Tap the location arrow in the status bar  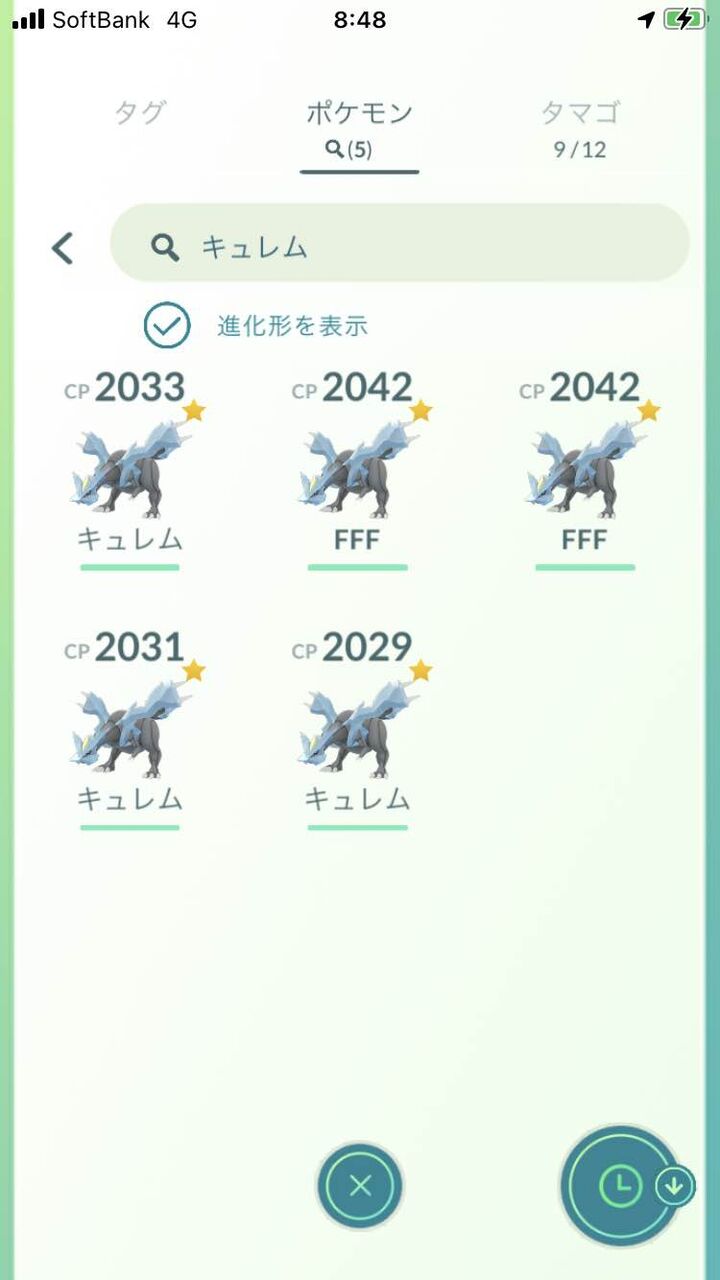tap(645, 18)
